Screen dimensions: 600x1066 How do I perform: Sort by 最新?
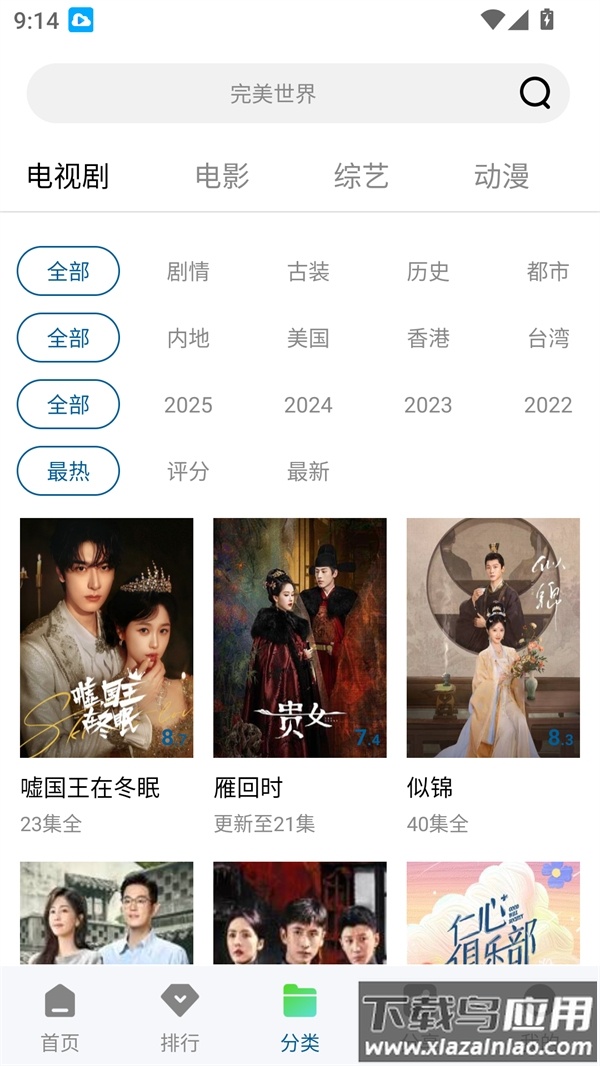tap(308, 471)
